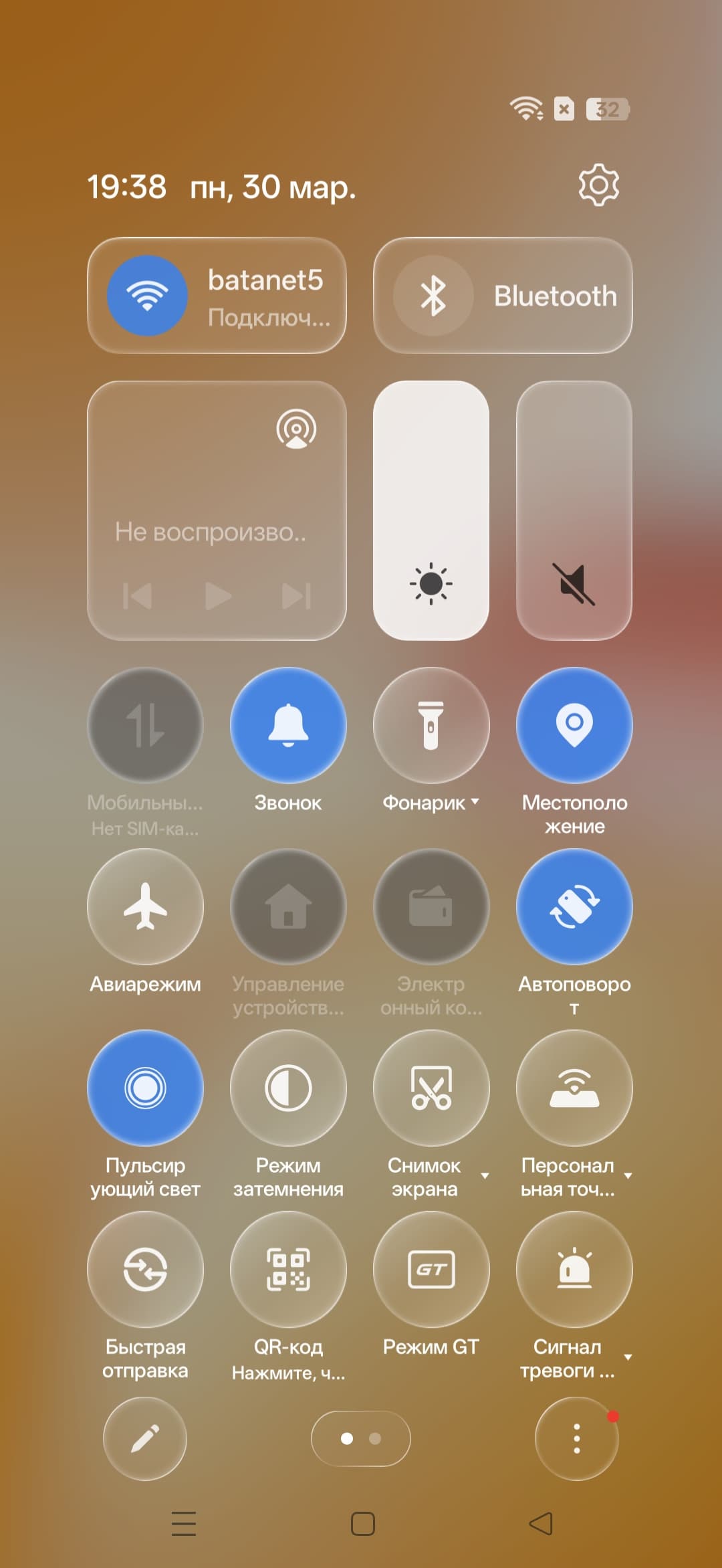This screenshot has width=722, height=1568.
Task: Open the media output cast icon
Action: (296, 429)
